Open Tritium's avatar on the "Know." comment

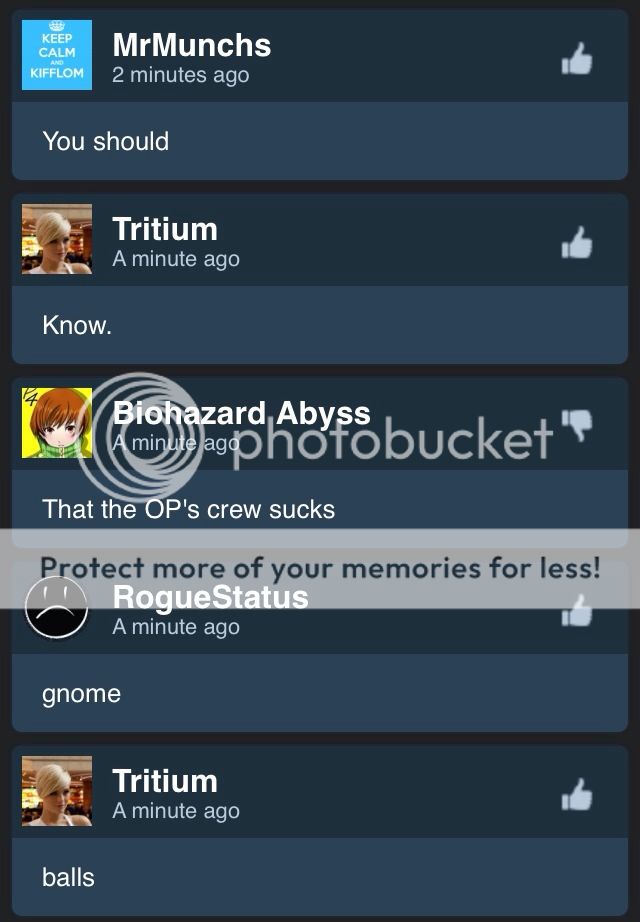(57, 239)
